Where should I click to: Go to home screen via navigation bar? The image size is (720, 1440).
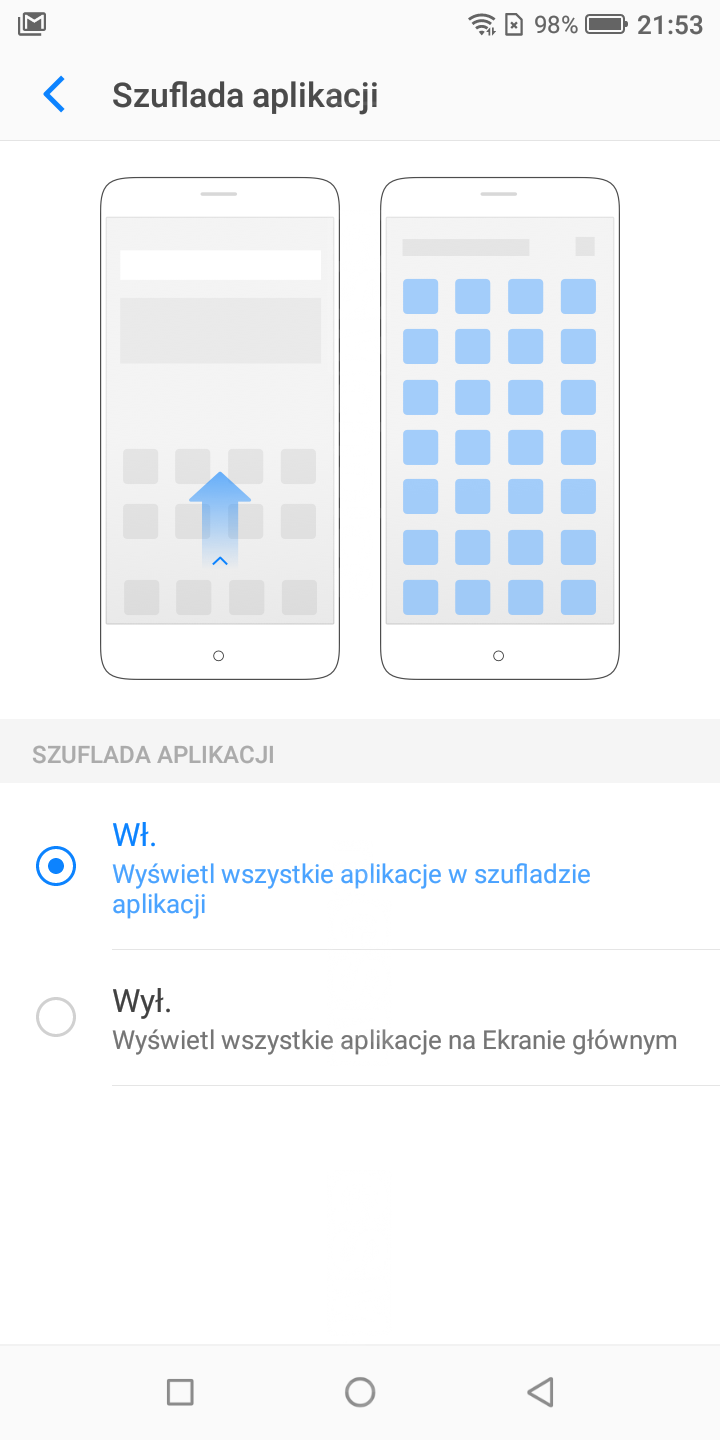(x=360, y=1391)
